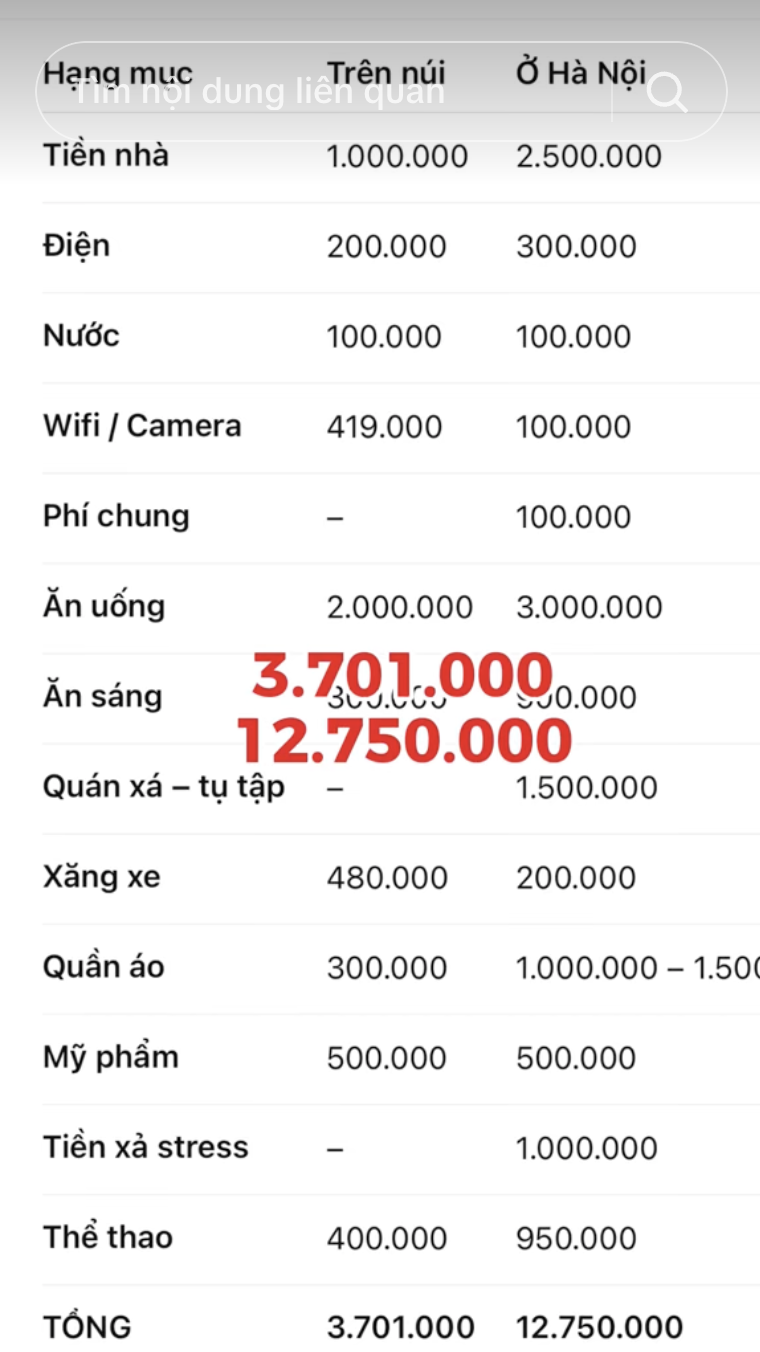Select the 'Điện' expense row
The image size is (760, 1352).
click(x=77, y=245)
